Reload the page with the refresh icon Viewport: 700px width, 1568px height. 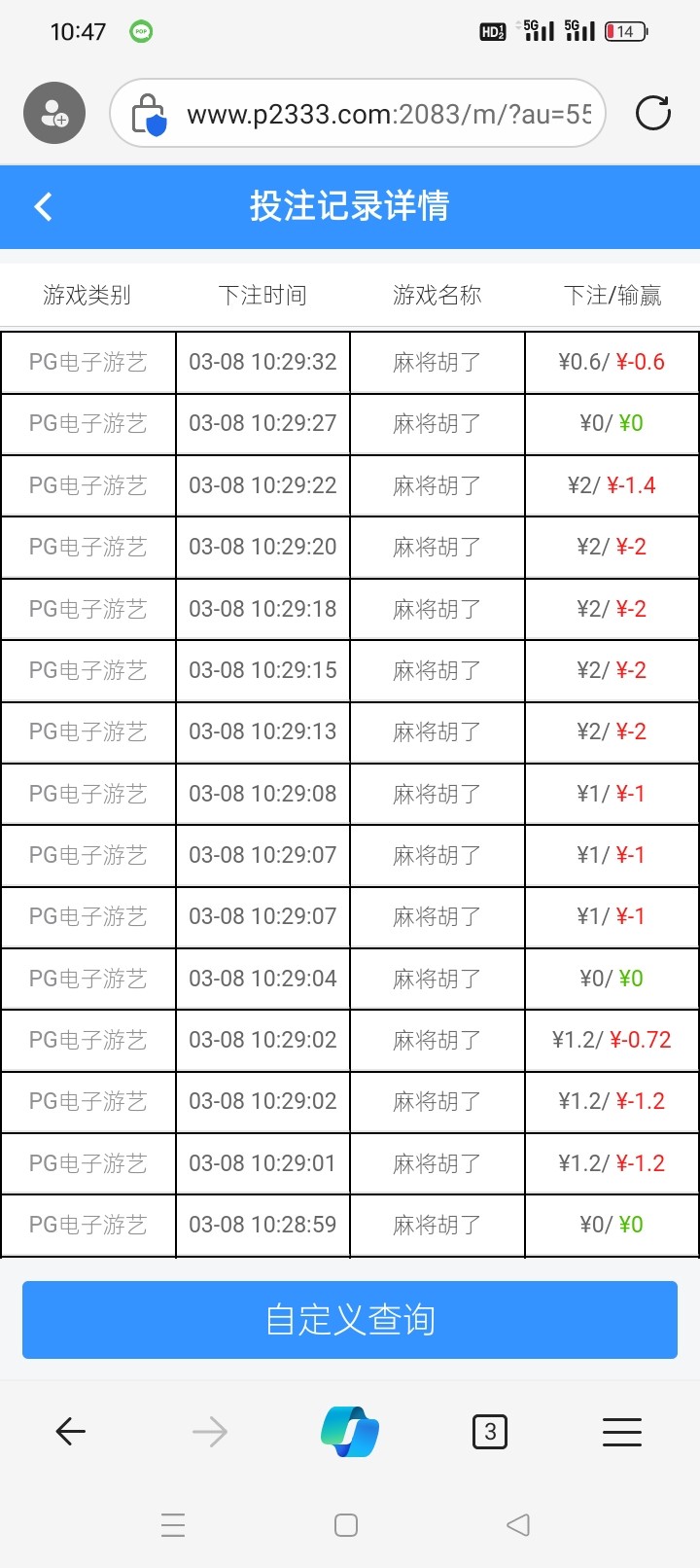tap(653, 113)
